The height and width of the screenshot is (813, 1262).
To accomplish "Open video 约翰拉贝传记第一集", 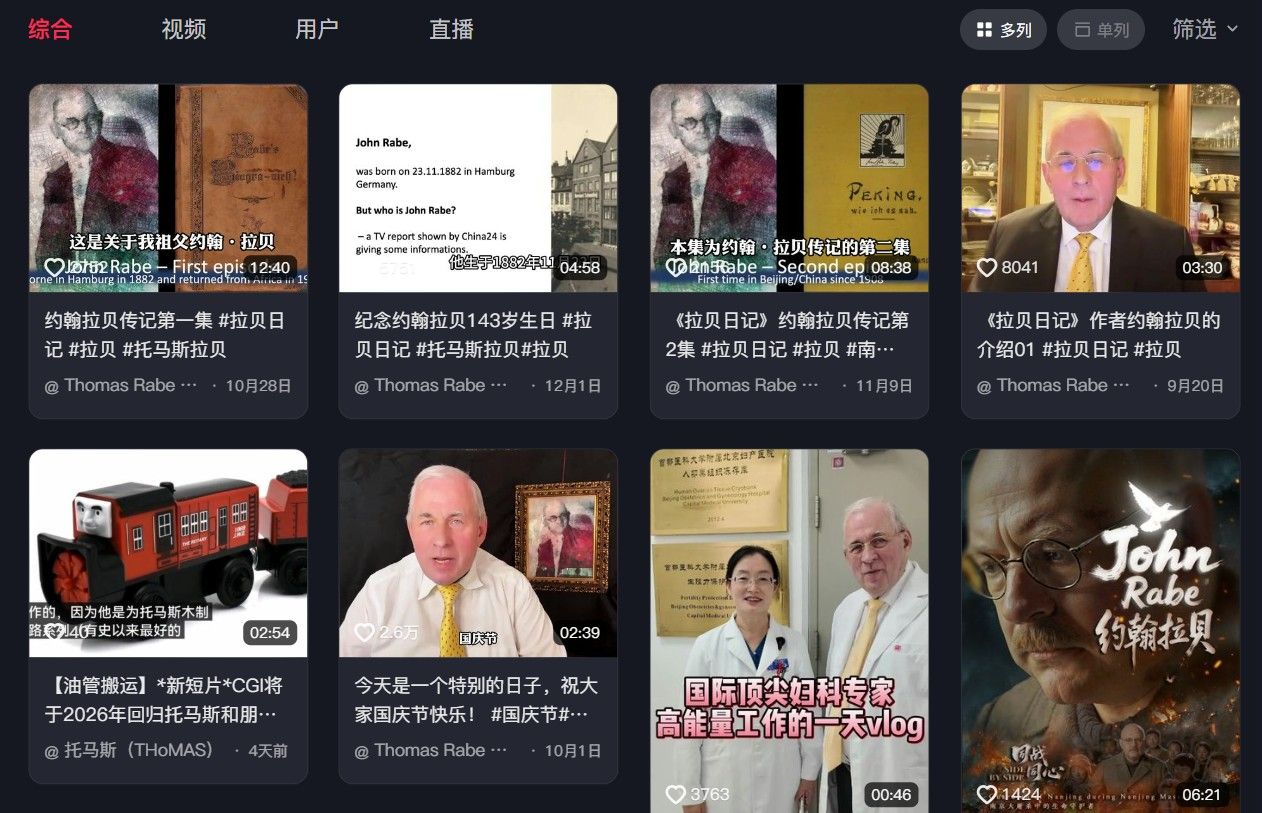I will [x=168, y=188].
